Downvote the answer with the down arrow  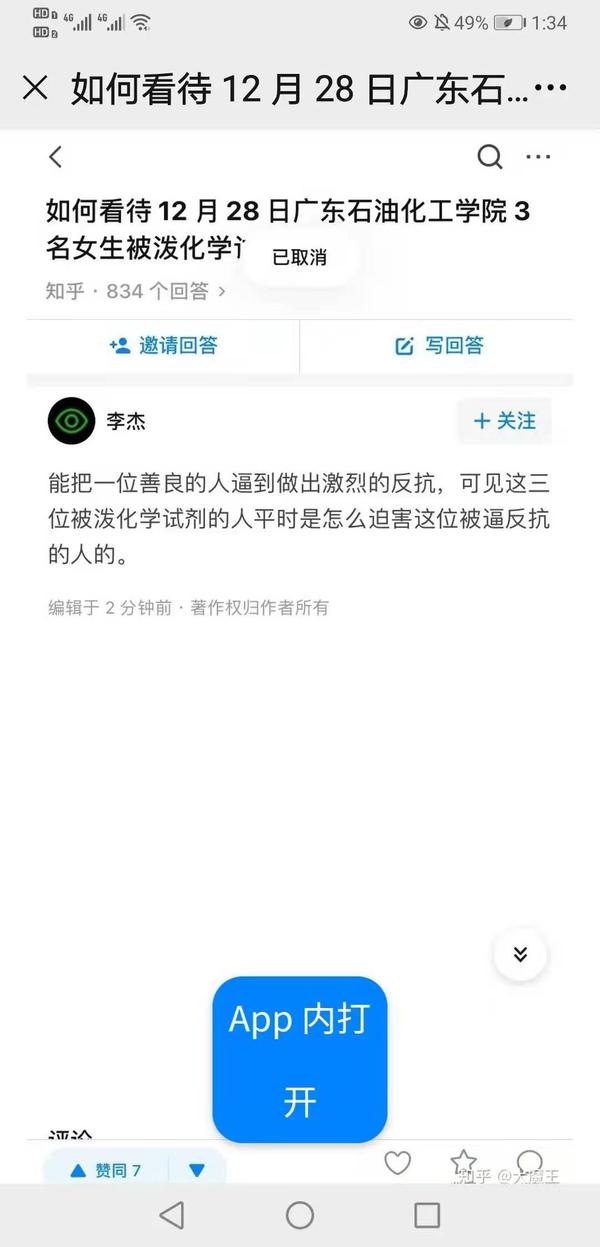point(197,1170)
